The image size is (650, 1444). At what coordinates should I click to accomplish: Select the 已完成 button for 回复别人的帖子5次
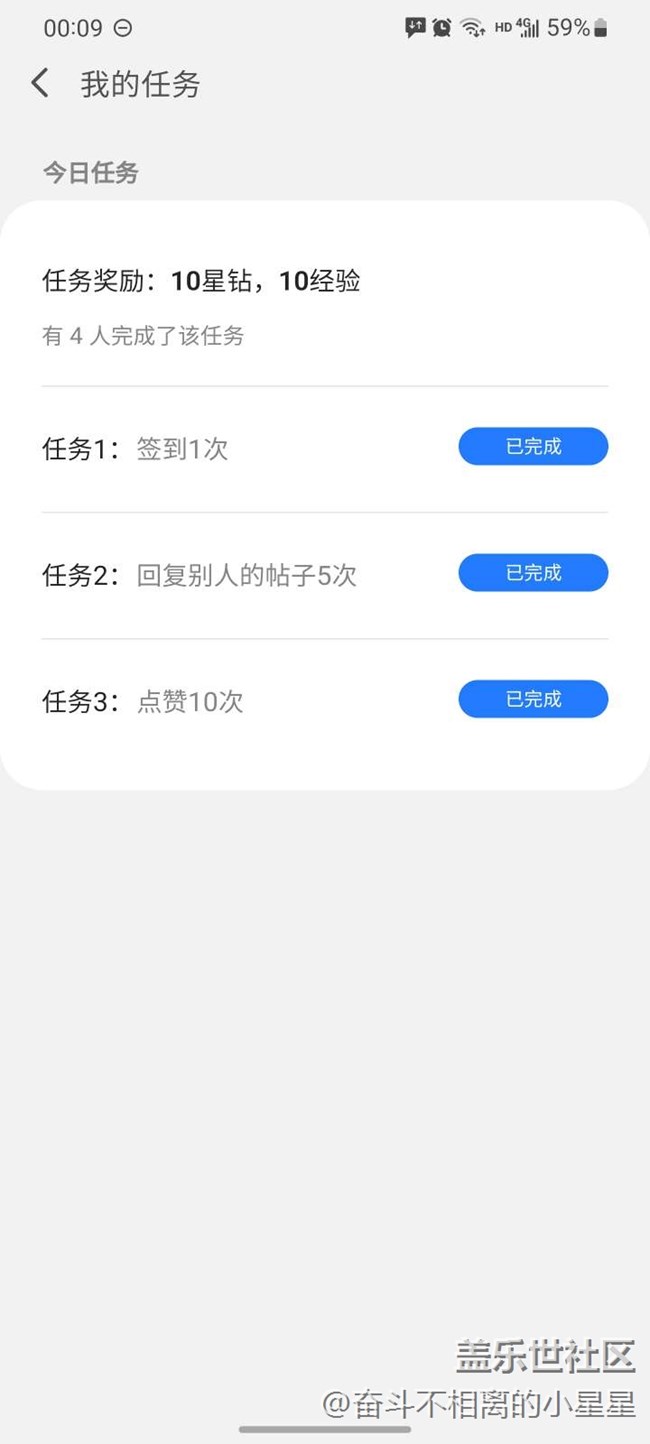533,573
